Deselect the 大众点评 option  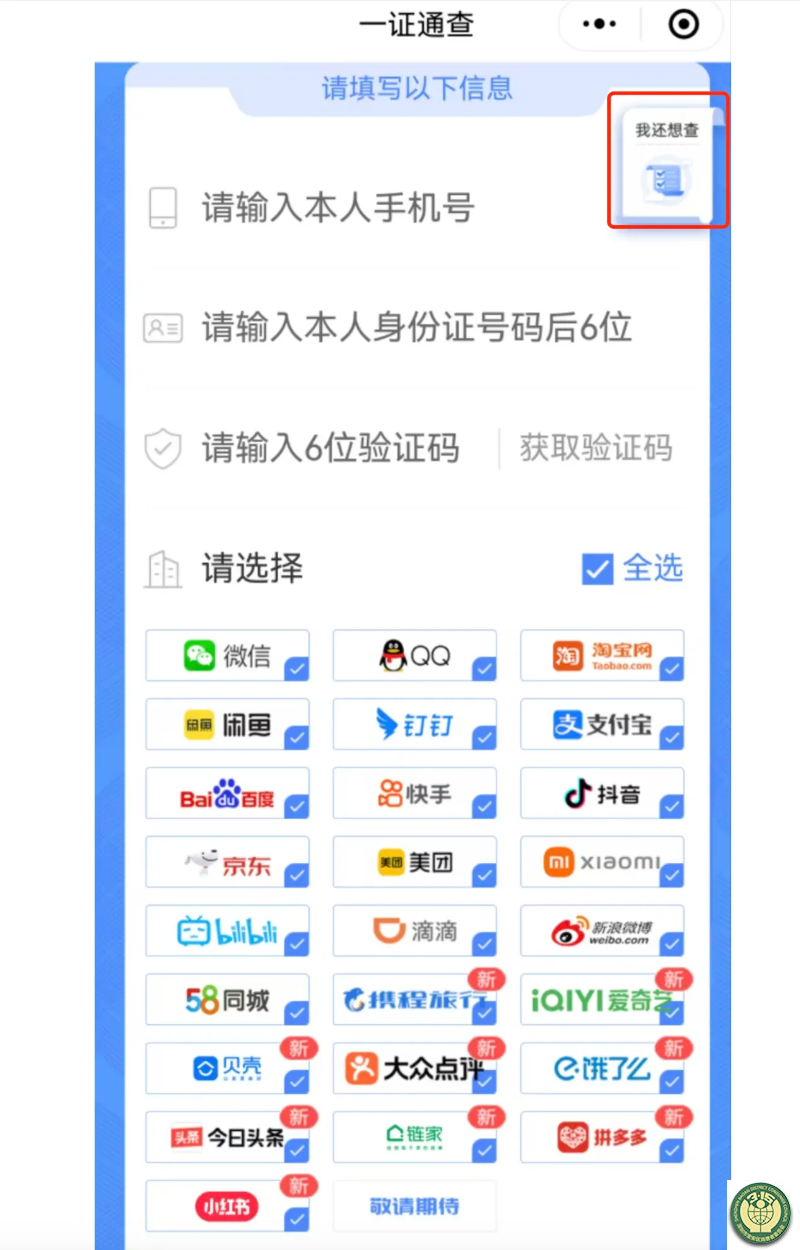[x=414, y=1069]
